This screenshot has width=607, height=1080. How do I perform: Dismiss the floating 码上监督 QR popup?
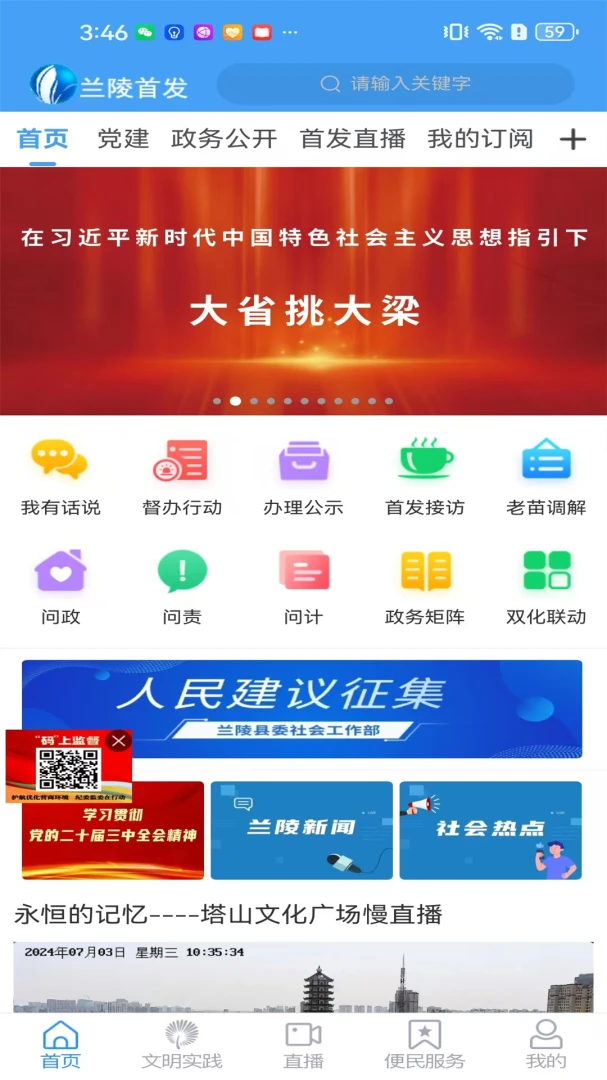tap(119, 741)
